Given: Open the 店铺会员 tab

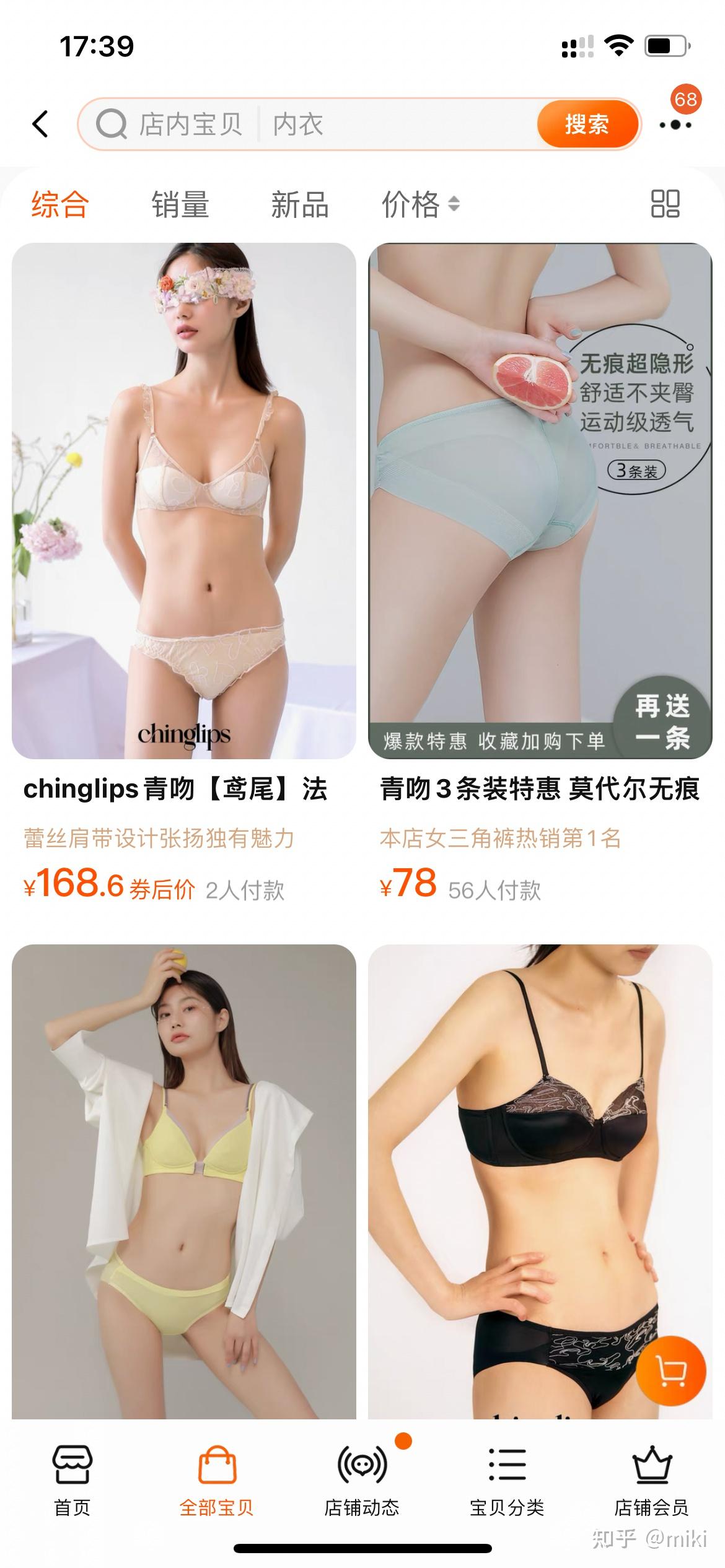Looking at the screenshot, I should (x=651, y=1481).
